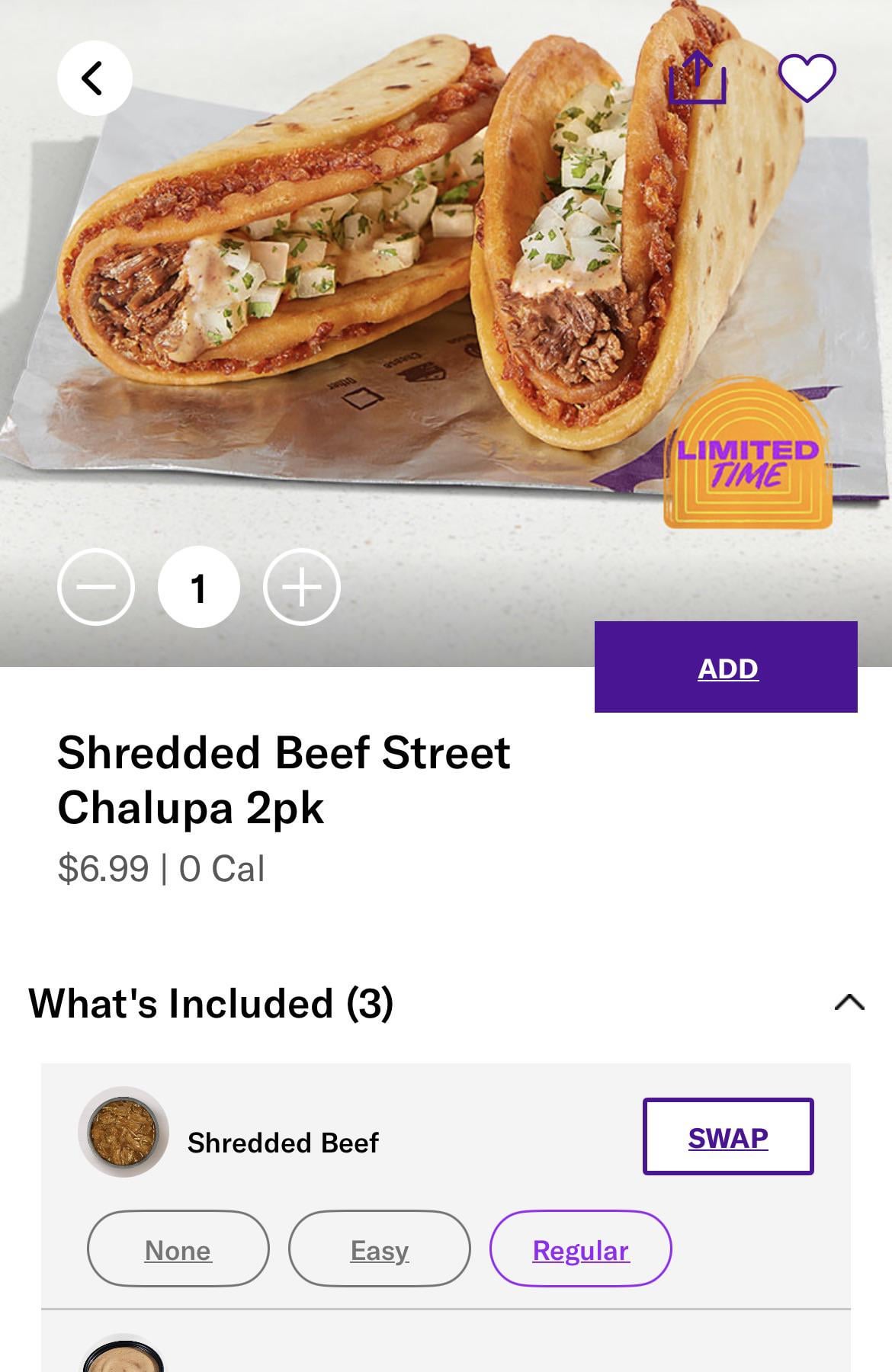Swap the Shredded Beef ingredient
Image resolution: width=892 pixels, height=1372 pixels.
[x=728, y=1136]
